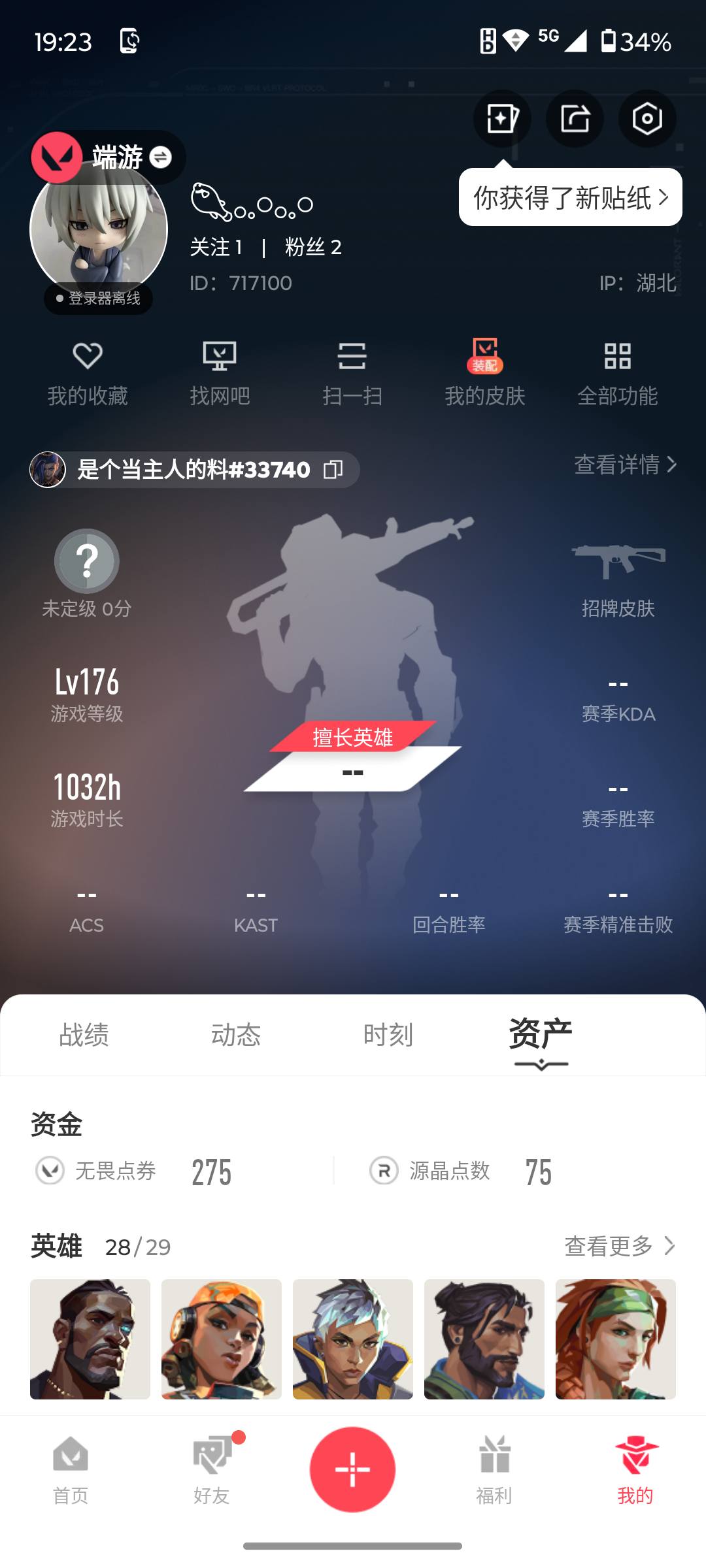Open the hexagon badge icon top right
The image size is (706, 1568).
click(646, 119)
